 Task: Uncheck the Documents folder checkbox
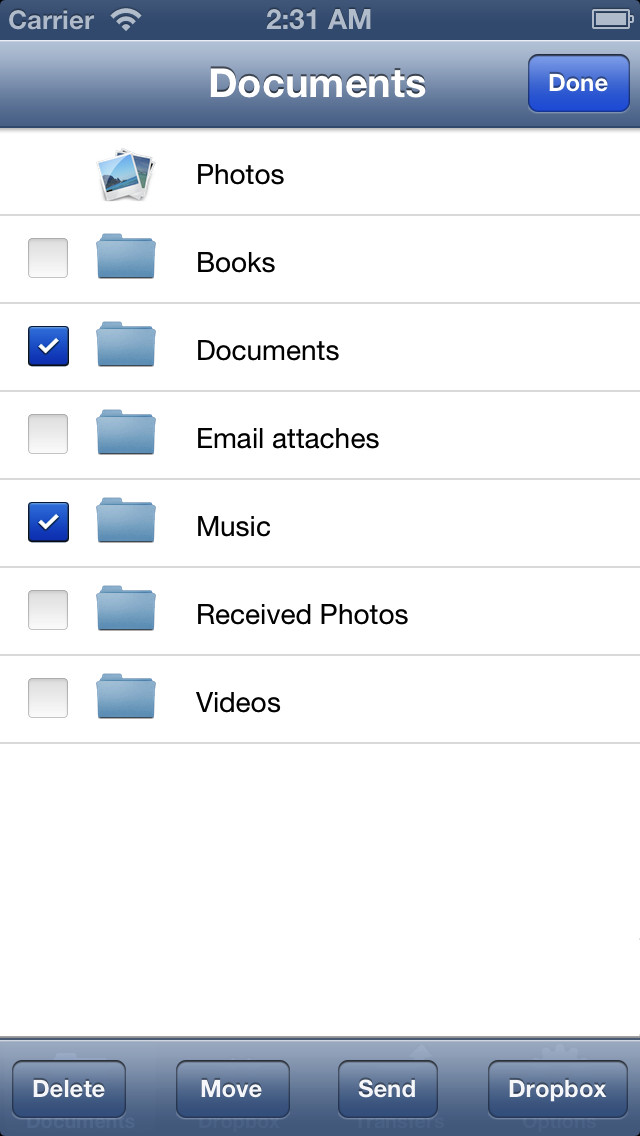(48, 346)
